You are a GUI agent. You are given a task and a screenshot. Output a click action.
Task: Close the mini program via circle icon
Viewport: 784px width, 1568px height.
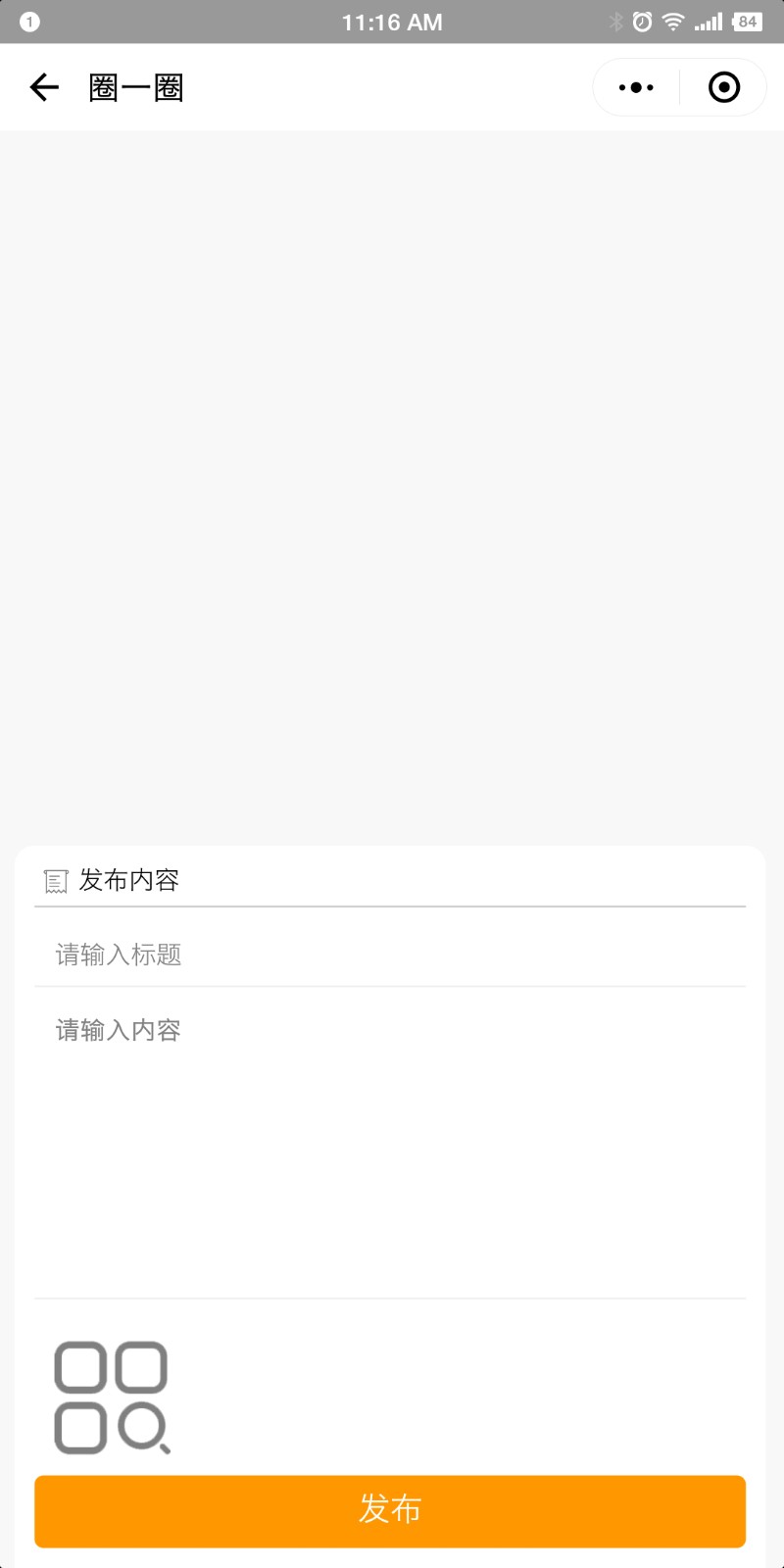point(724,87)
